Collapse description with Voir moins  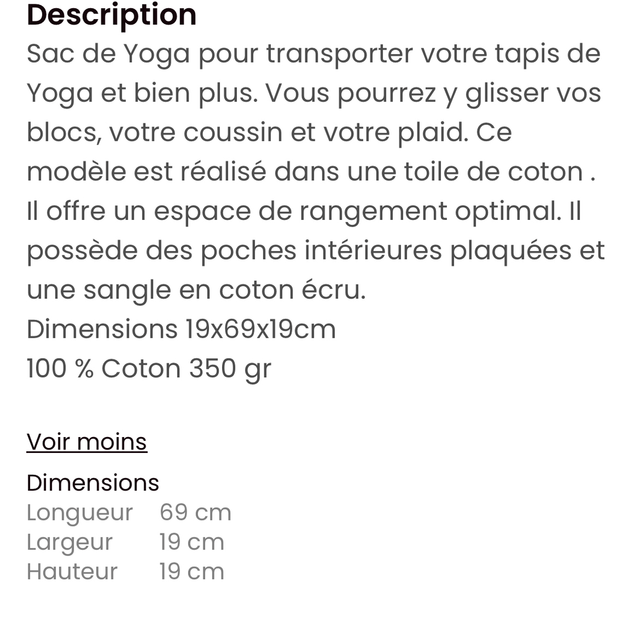87,442
